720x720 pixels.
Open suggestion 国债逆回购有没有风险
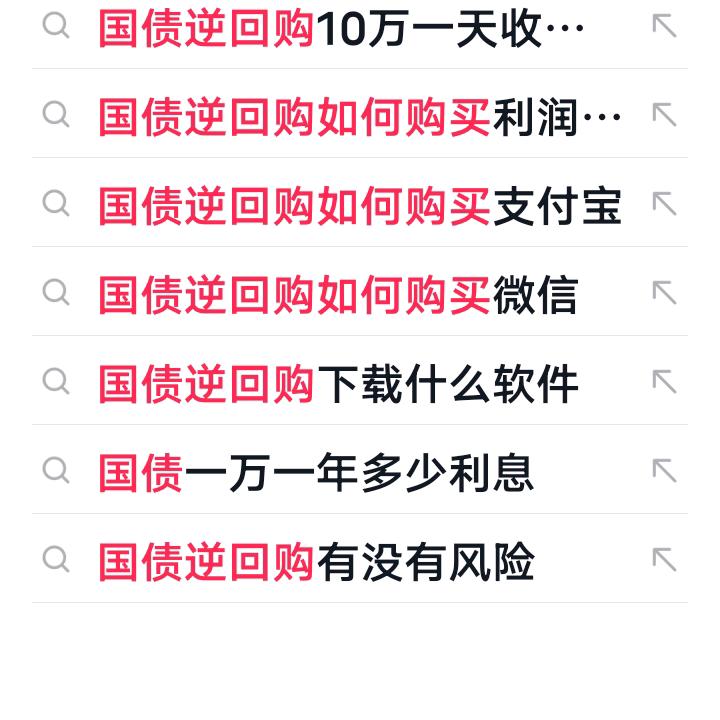pyautogui.click(x=315, y=563)
